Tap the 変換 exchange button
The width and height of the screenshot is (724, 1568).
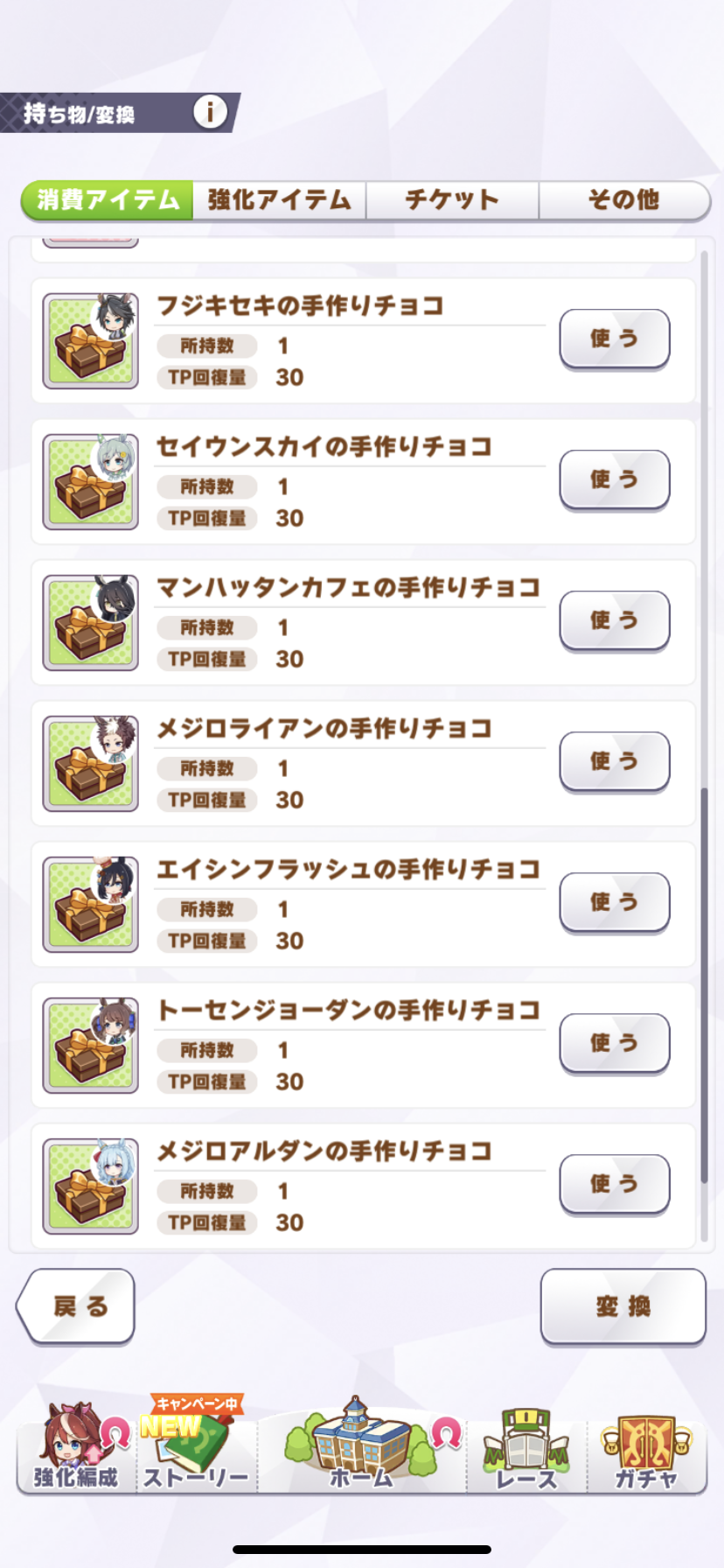pos(623,1306)
